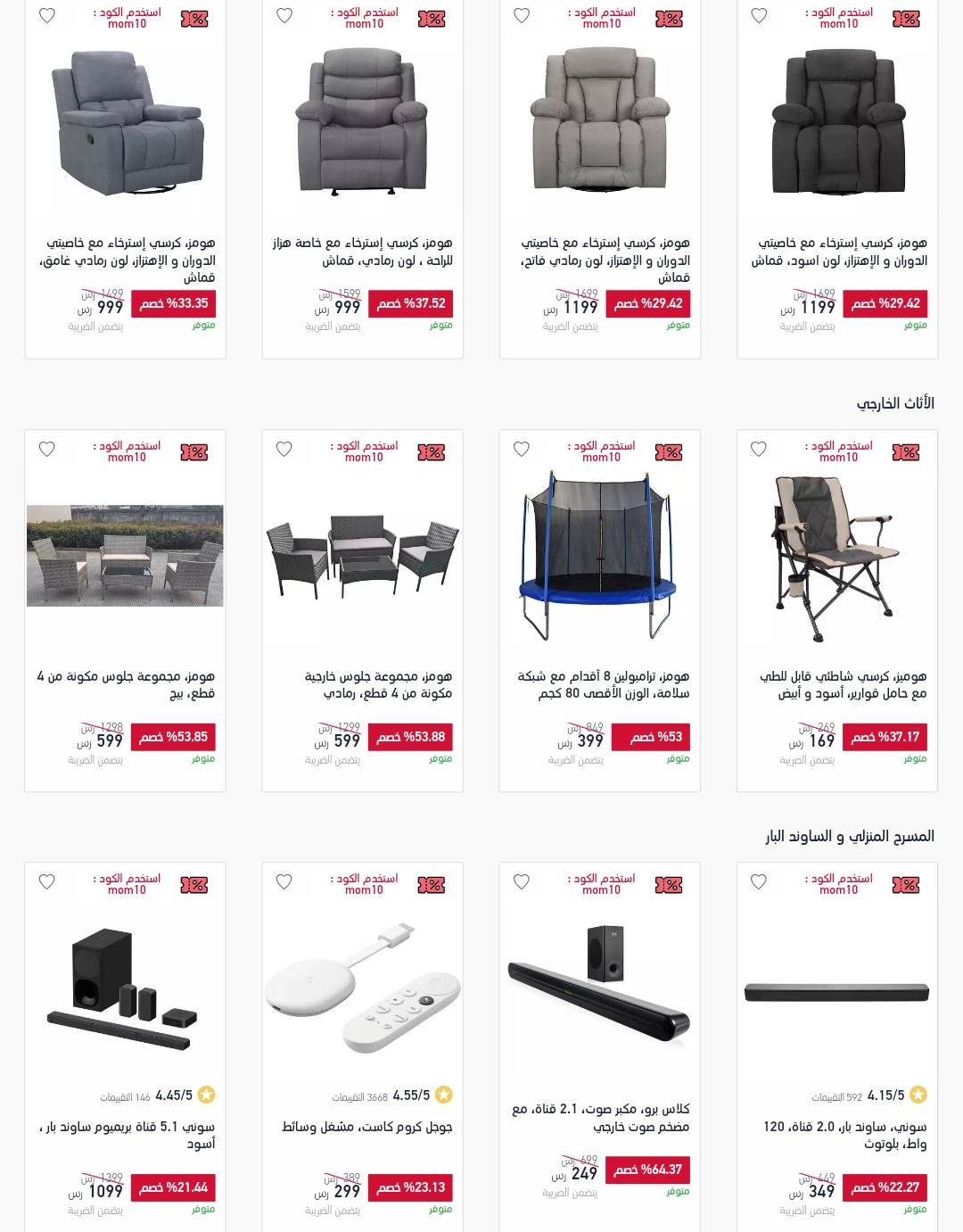Favorite the foldable beach chair

pyautogui.click(x=759, y=449)
